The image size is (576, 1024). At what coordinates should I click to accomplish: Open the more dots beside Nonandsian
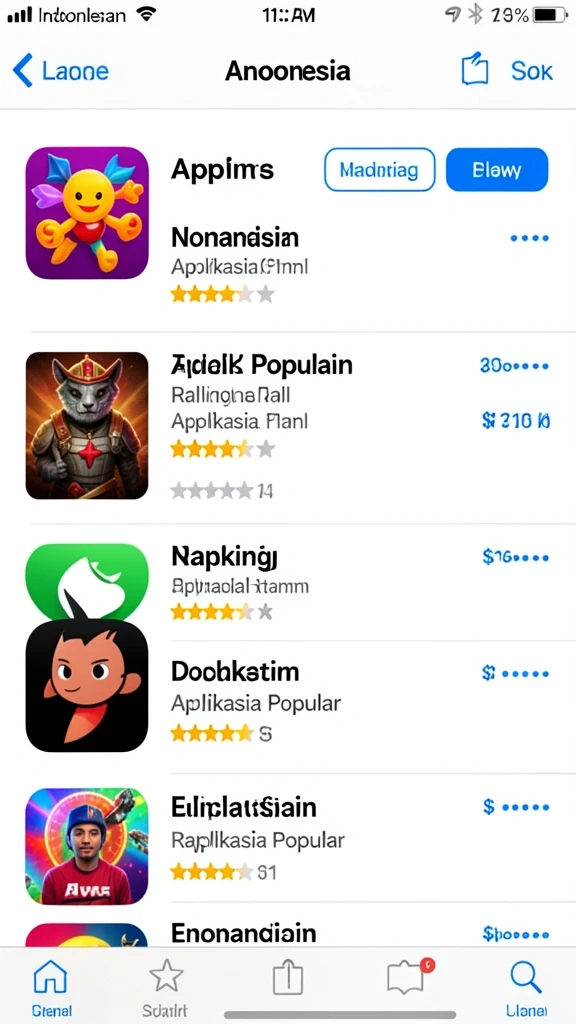pos(530,238)
